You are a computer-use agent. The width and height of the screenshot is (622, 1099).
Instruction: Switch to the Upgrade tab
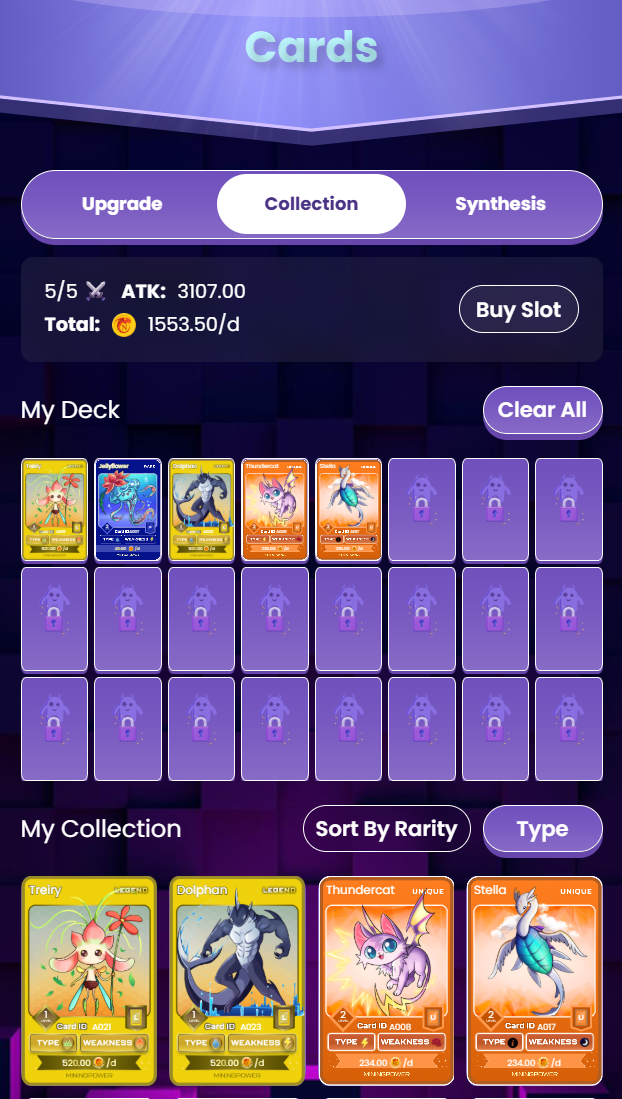(x=122, y=204)
